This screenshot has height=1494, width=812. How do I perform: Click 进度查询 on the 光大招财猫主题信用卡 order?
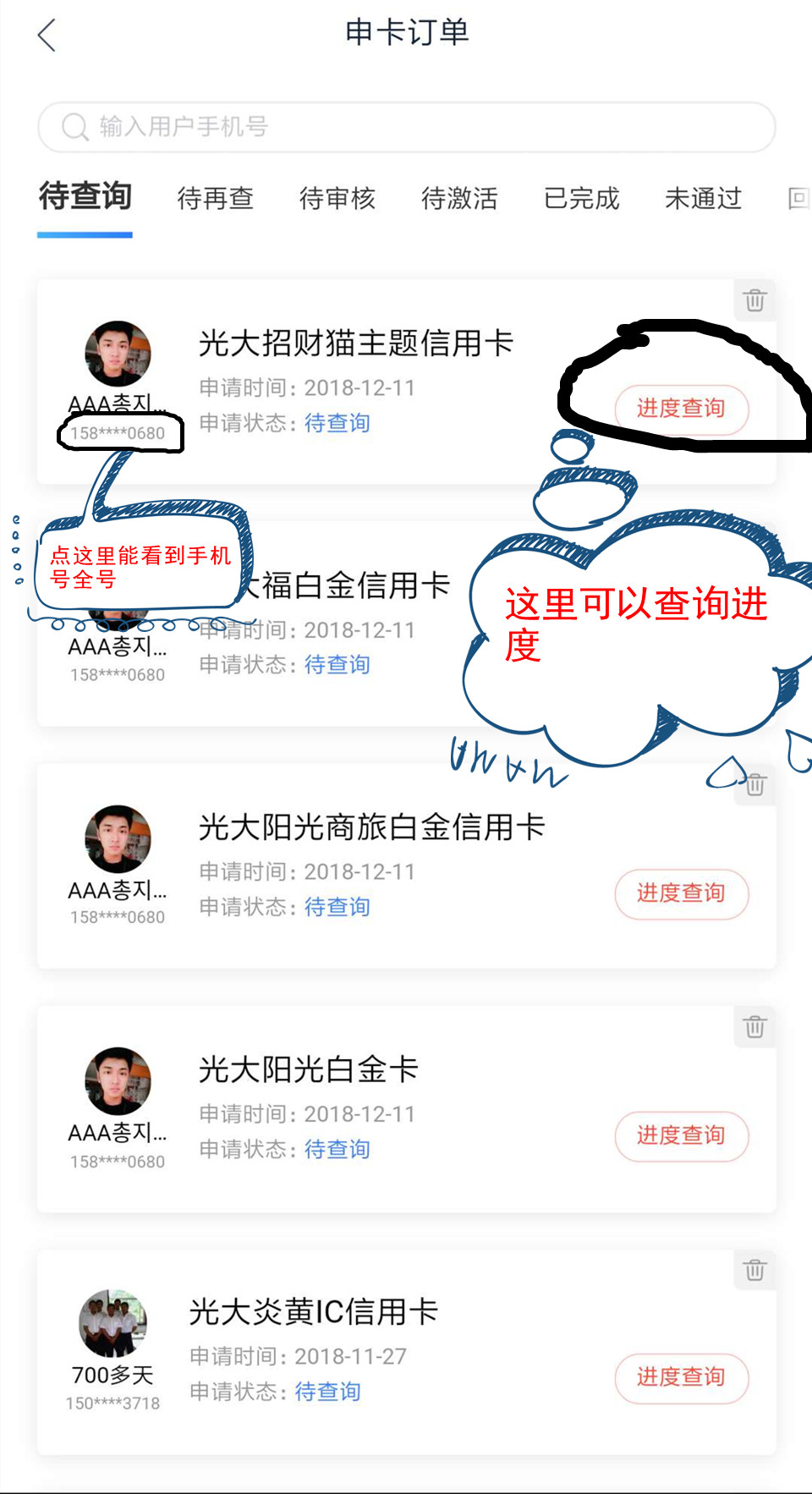click(682, 409)
